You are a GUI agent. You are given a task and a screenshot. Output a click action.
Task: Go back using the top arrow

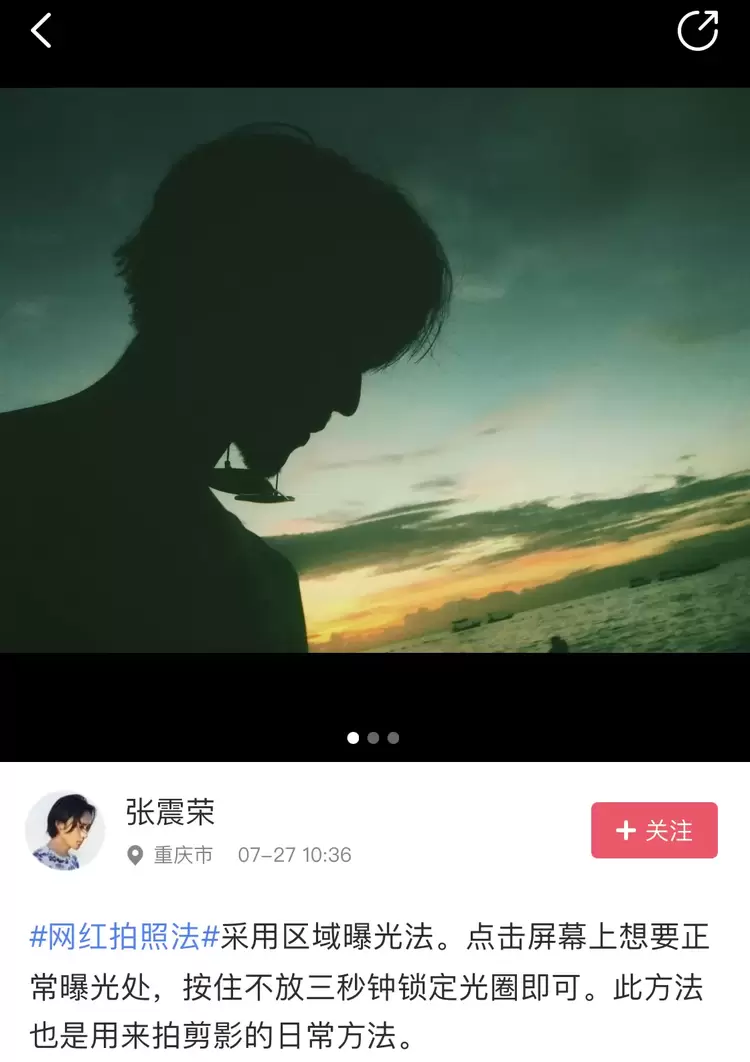click(41, 31)
